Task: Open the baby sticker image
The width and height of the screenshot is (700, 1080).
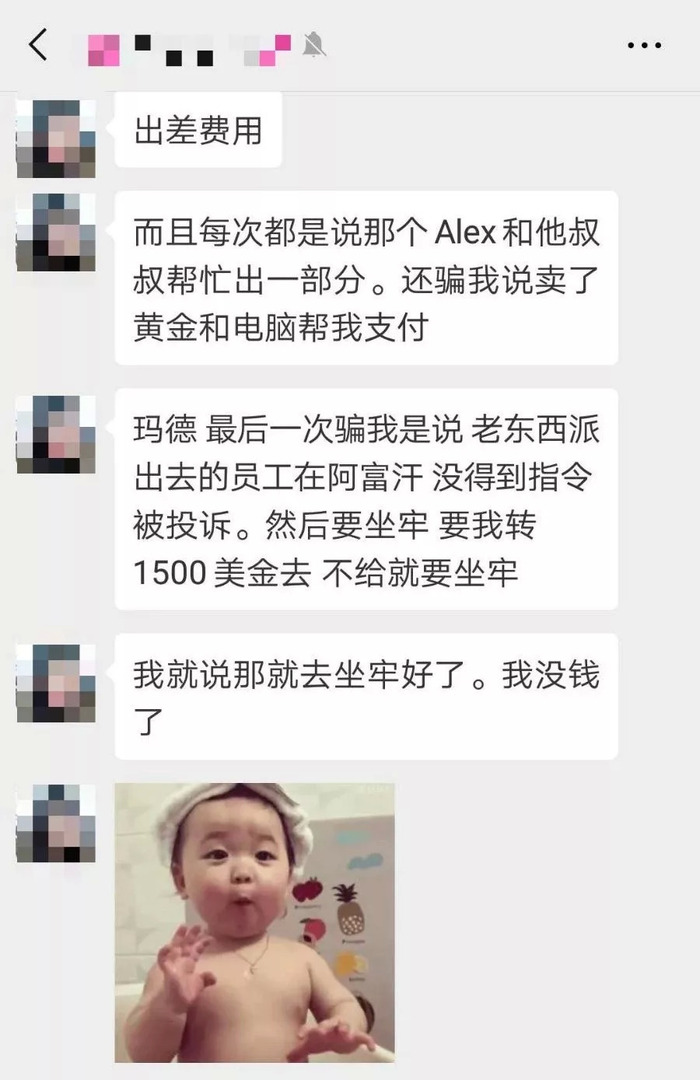Action: tap(254, 921)
